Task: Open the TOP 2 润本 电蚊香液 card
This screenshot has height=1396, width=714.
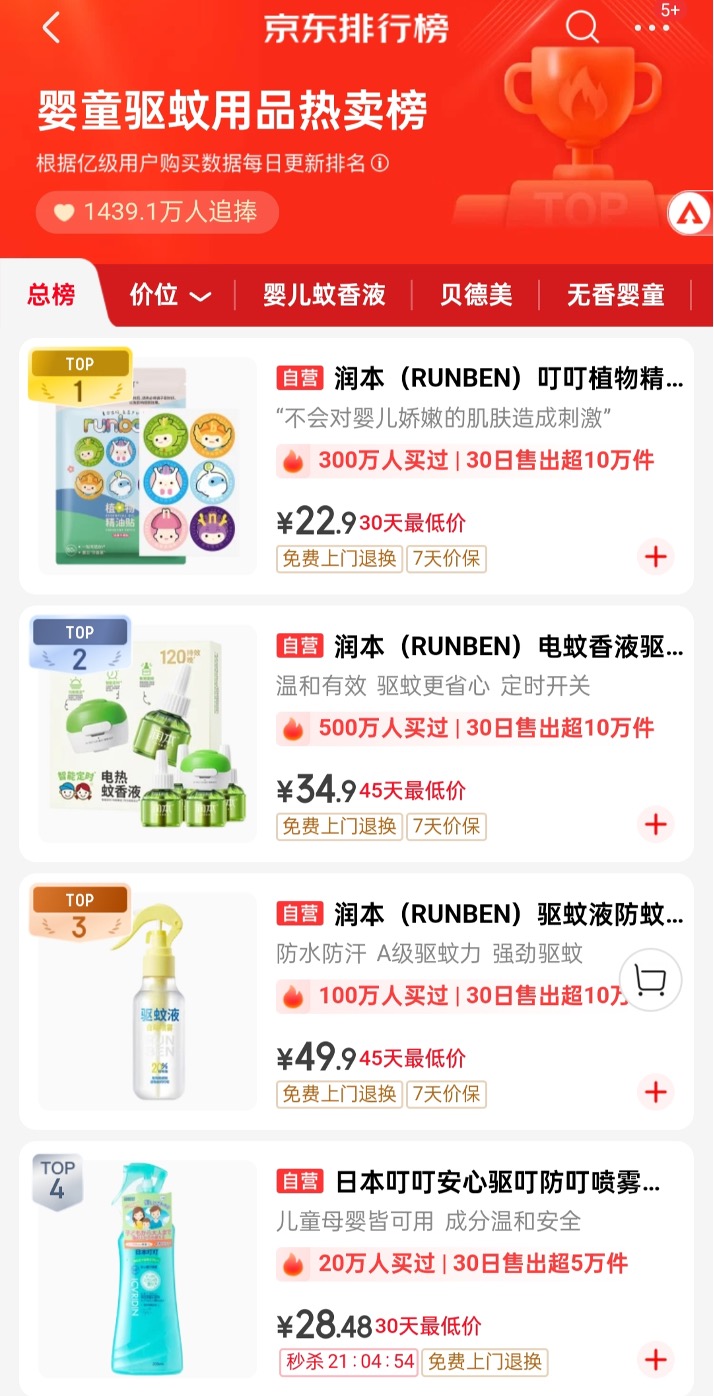Action: (x=480, y=647)
